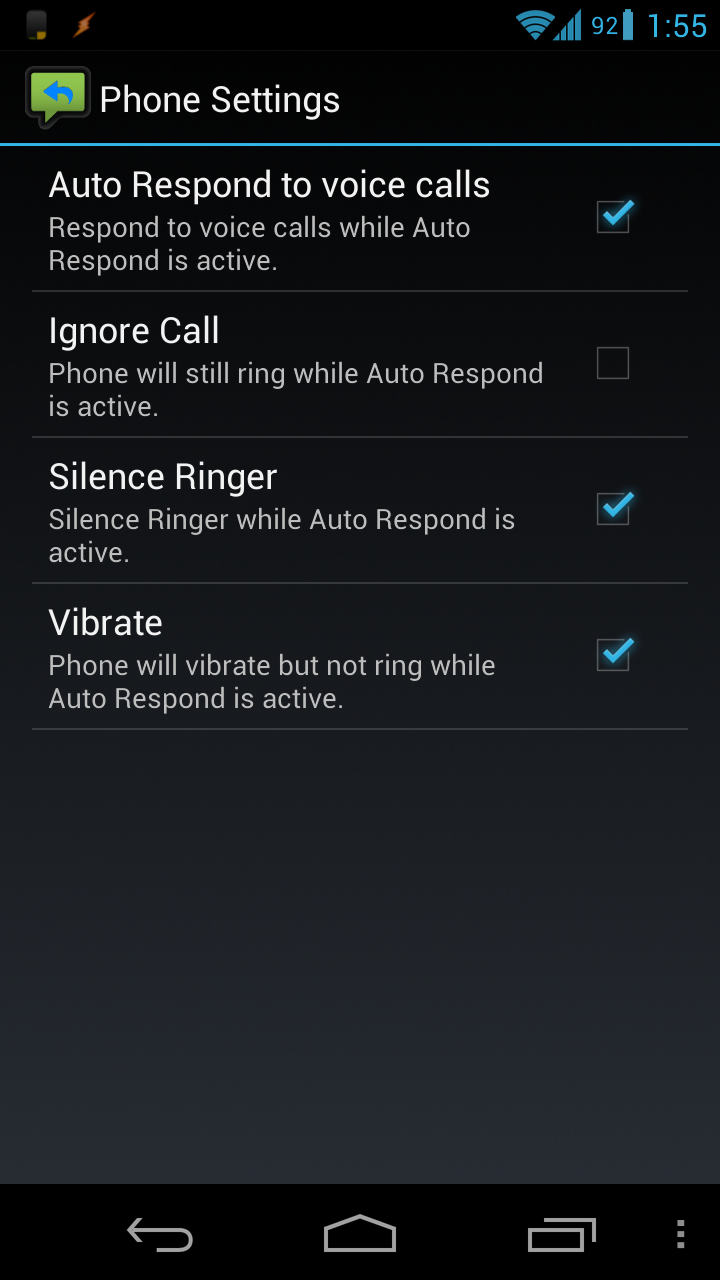This screenshot has height=1280, width=720.
Task: Go back using the system back button
Action: tap(160, 1235)
